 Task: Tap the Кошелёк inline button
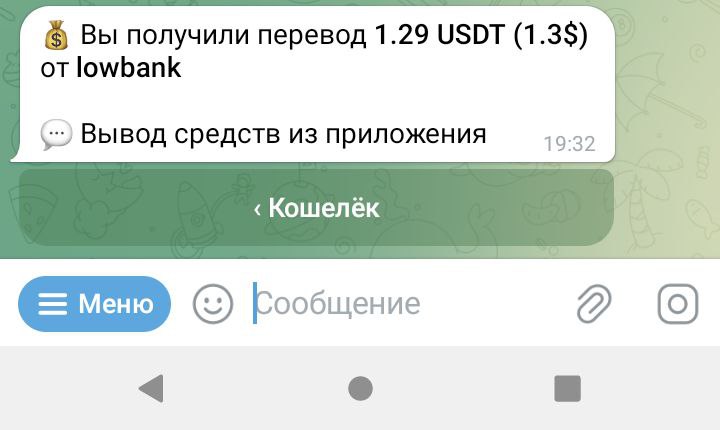(316, 208)
